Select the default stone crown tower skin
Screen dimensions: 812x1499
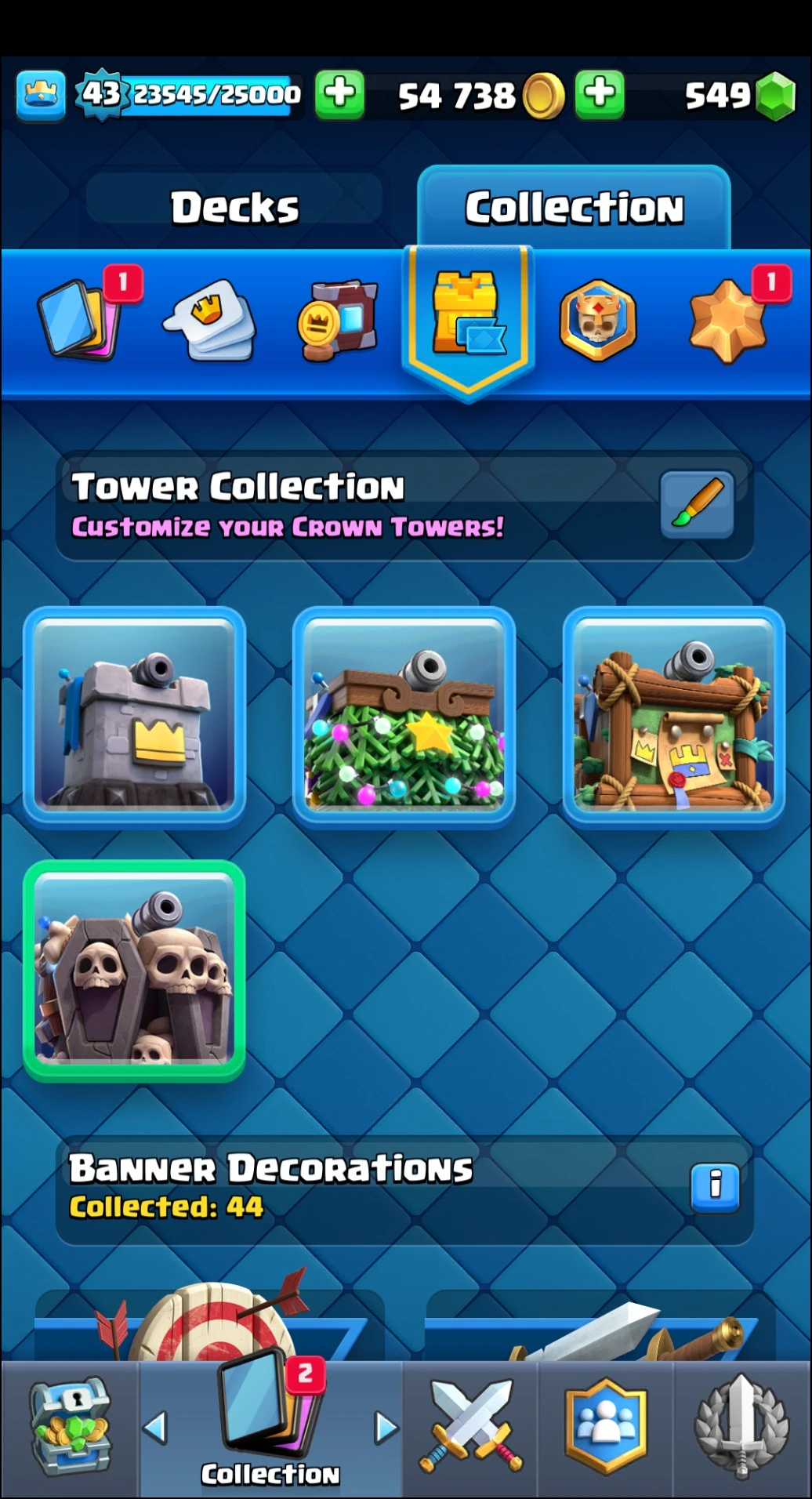(135, 717)
